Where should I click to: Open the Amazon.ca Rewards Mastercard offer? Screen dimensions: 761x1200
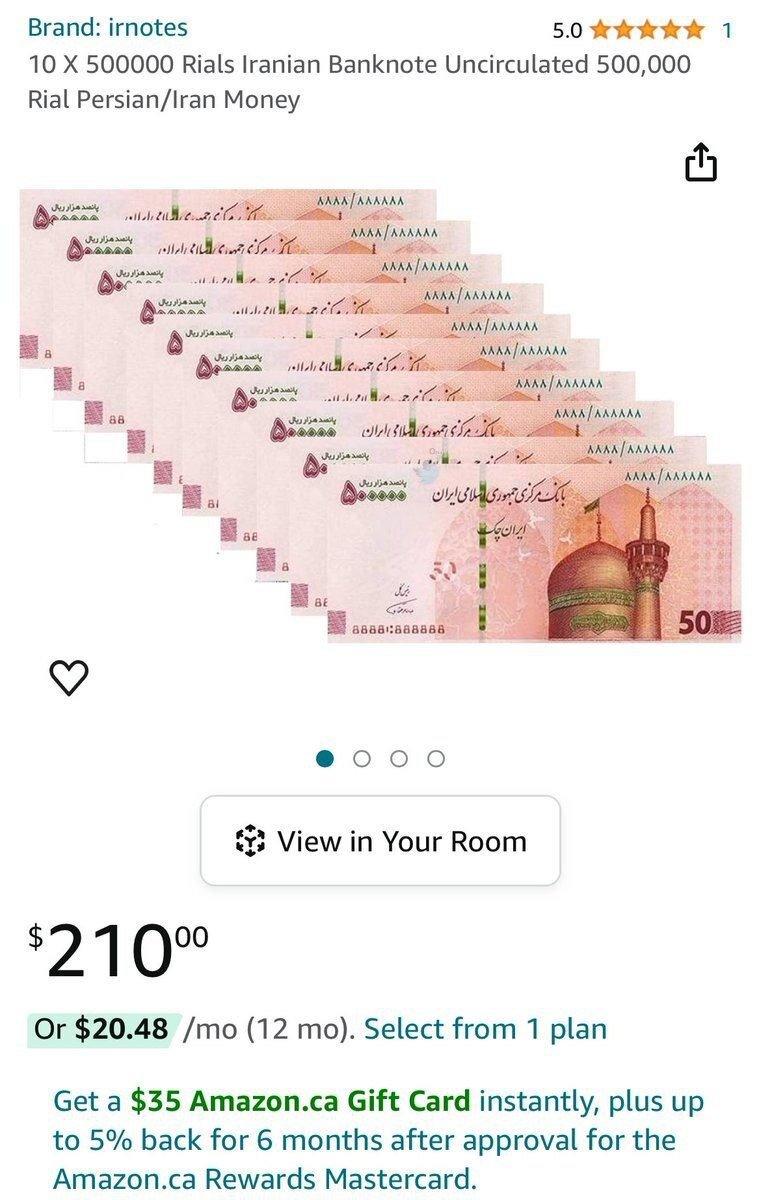click(x=378, y=1140)
